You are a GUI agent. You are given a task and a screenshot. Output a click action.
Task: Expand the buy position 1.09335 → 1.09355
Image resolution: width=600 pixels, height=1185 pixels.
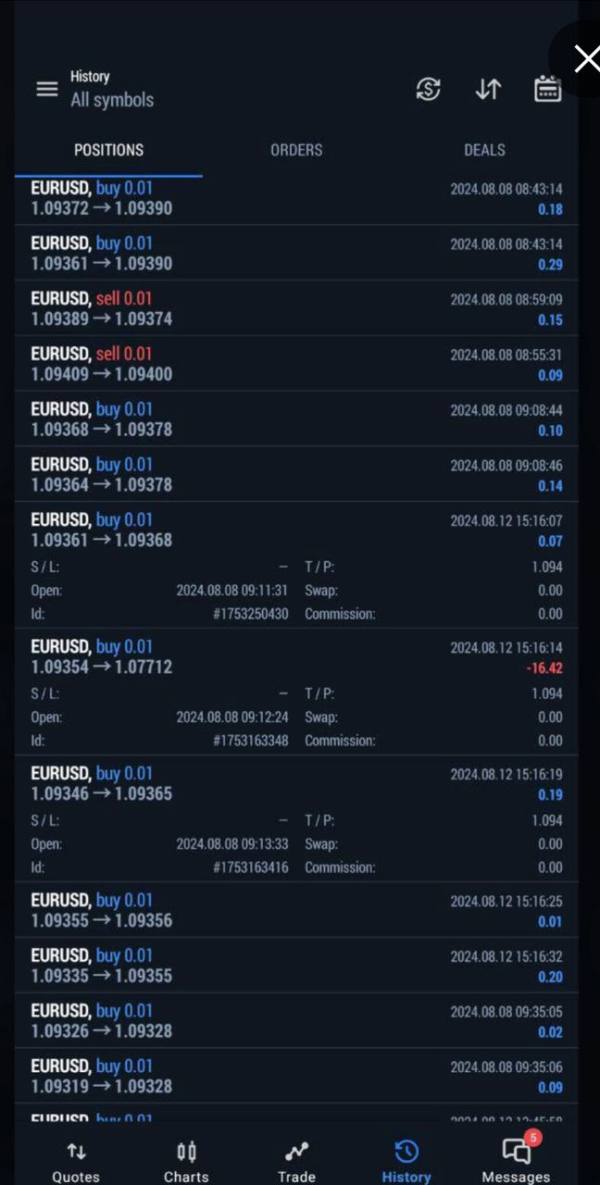tap(296, 965)
